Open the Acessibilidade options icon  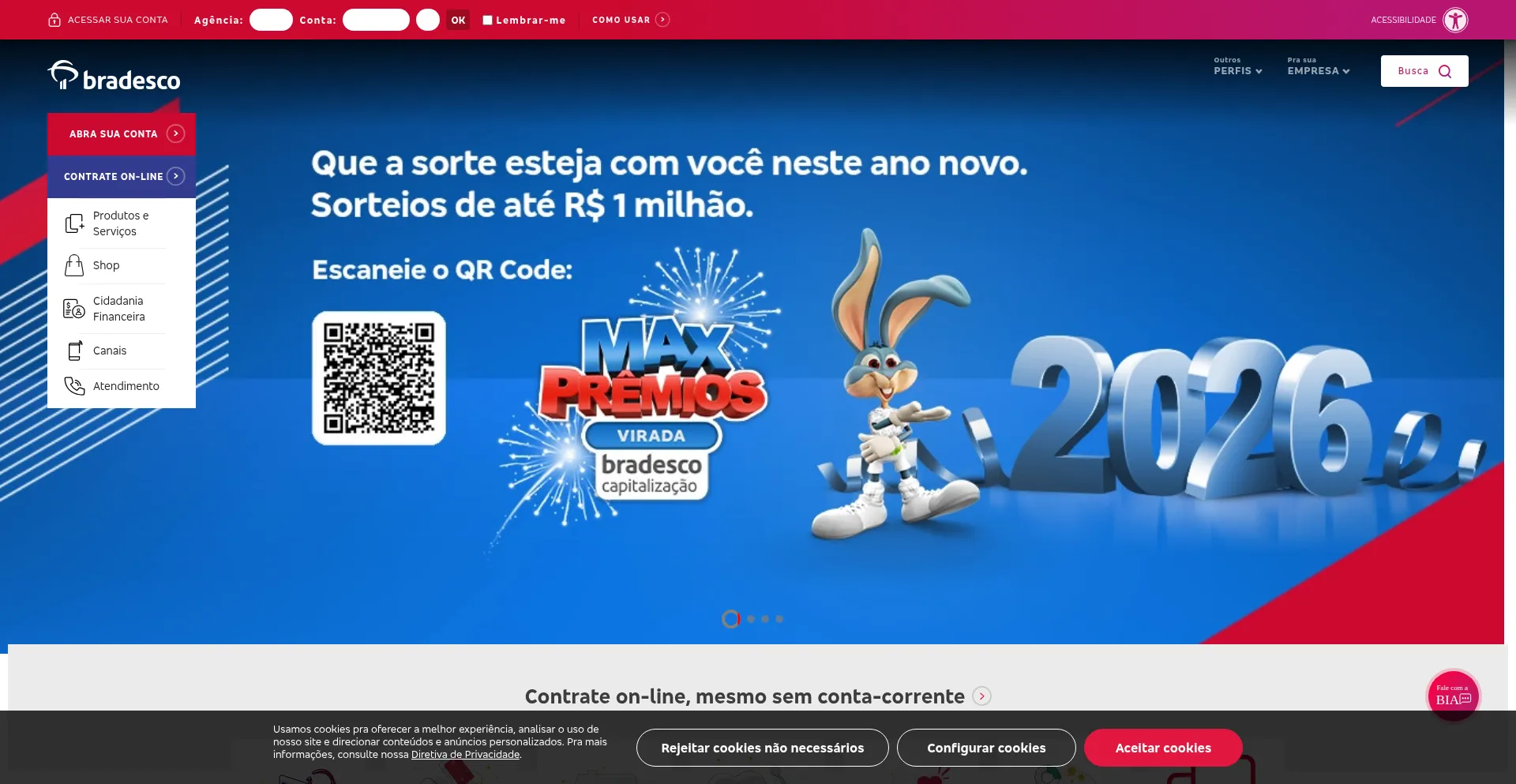(1454, 20)
